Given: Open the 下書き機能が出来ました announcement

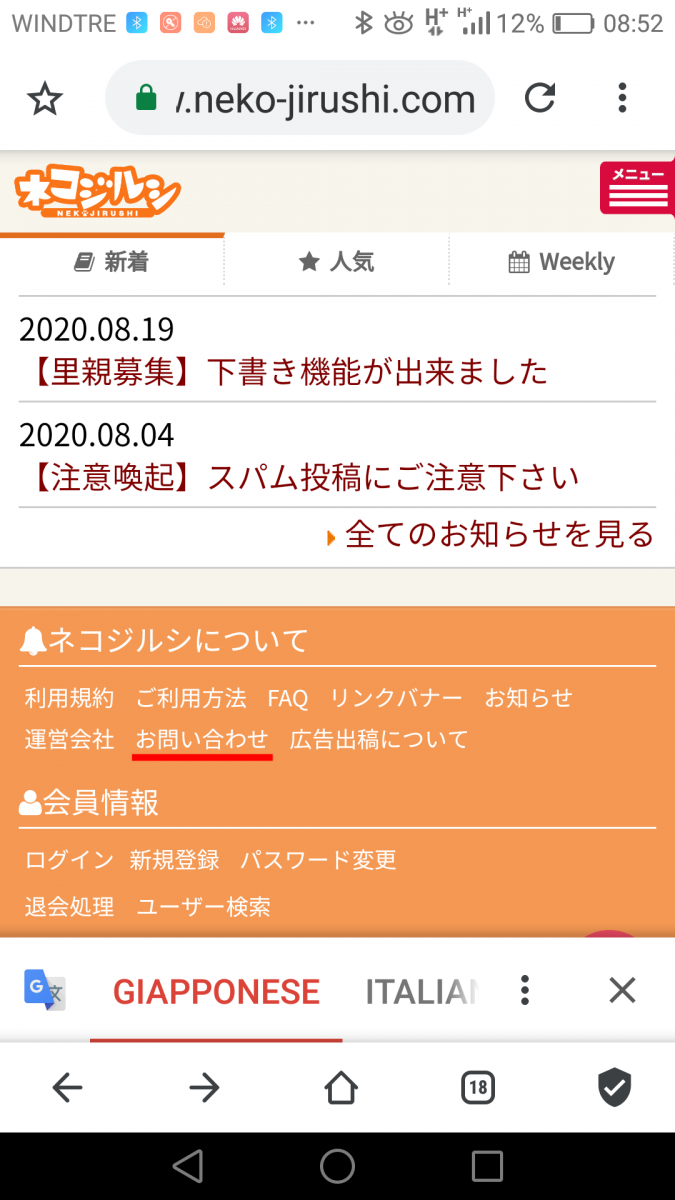Looking at the screenshot, I should [x=284, y=373].
